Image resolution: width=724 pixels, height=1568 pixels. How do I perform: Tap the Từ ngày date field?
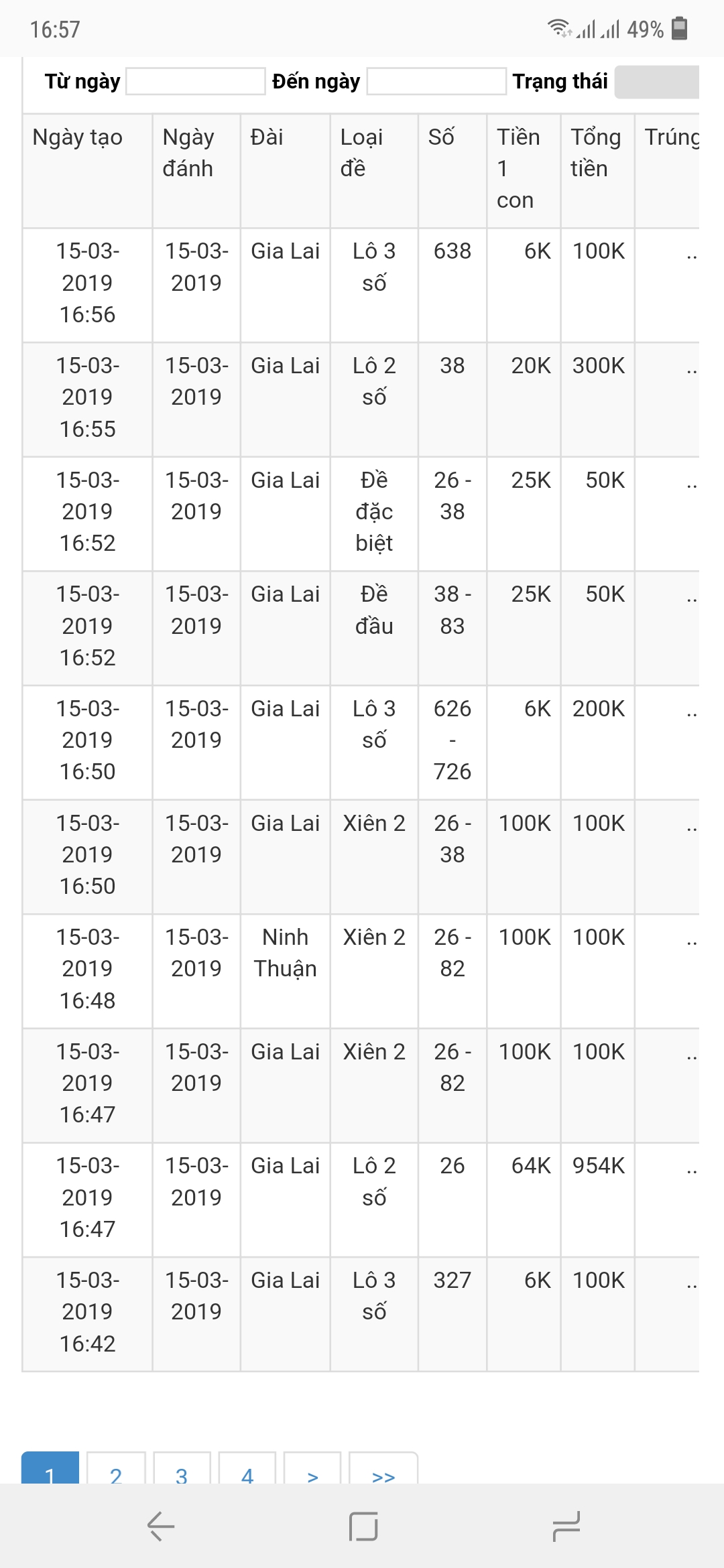[x=196, y=81]
